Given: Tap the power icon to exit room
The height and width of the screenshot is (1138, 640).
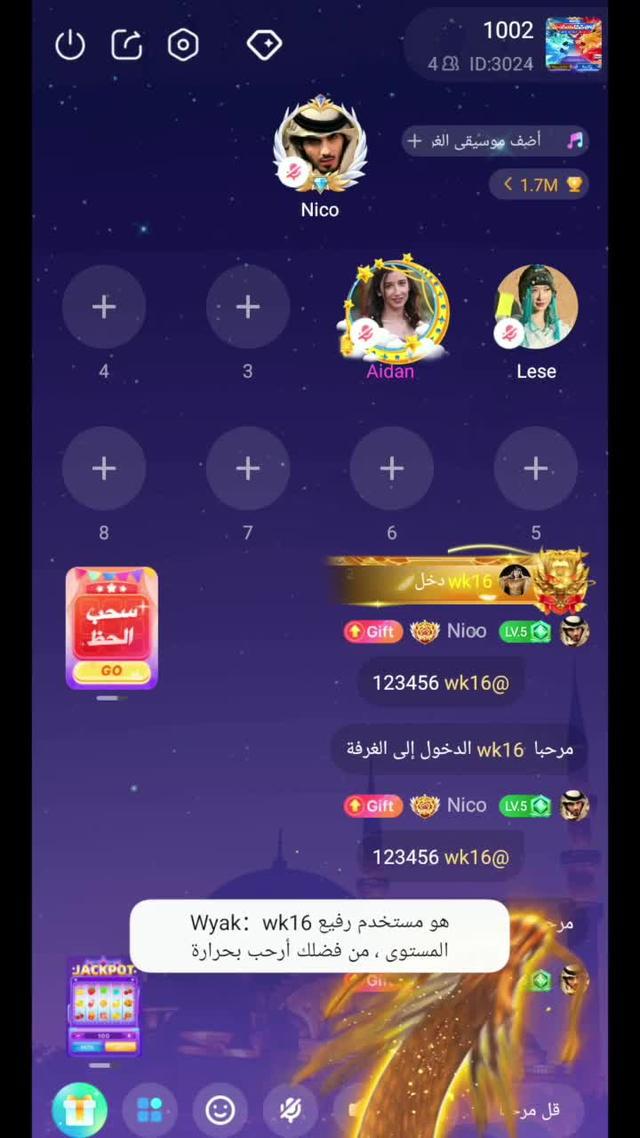Looking at the screenshot, I should pos(70,45).
